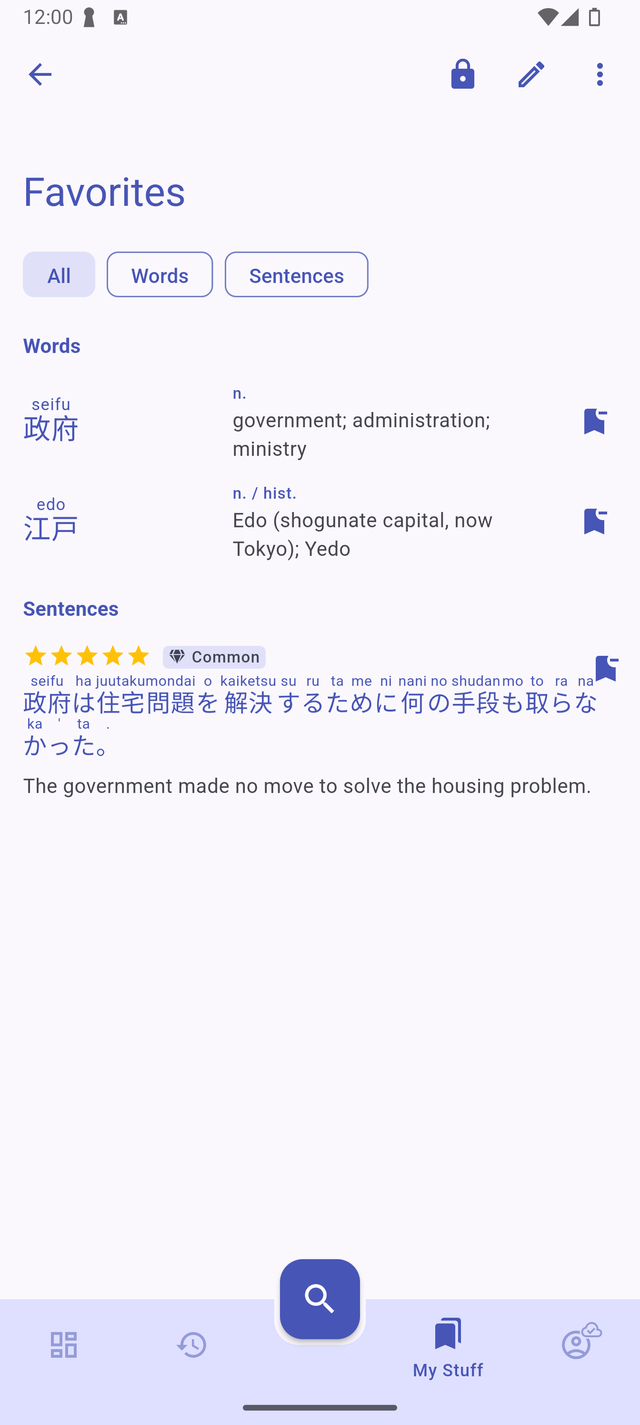The height and width of the screenshot is (1425, 640).
Task: Filter favorites by Words
Action: [x=160, y=275]
